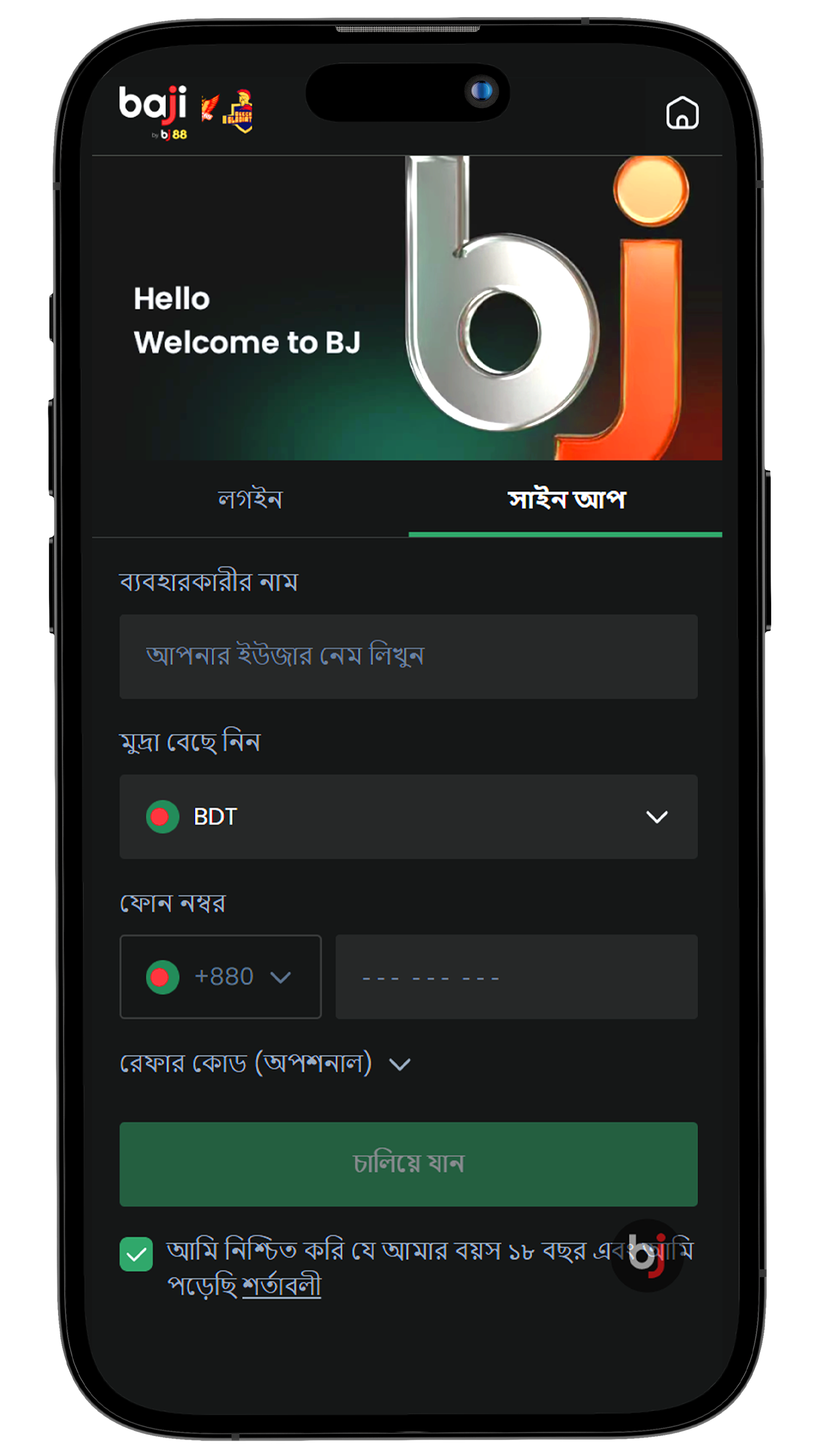Select the সাইন আপ tab
The width and height of the screenshot is (819, 1456).
(x=566, y=499)
